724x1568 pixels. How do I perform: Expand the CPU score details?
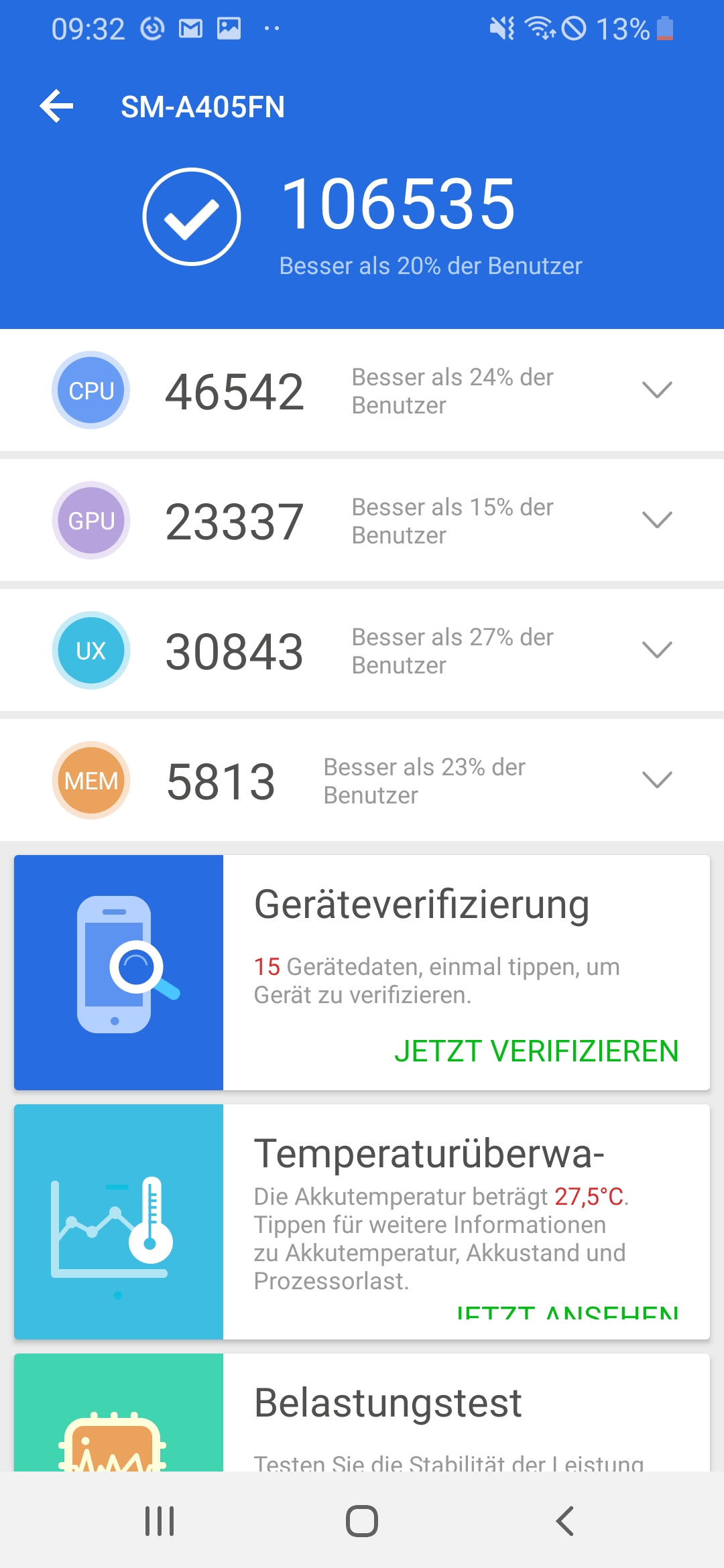coord(657,390)
